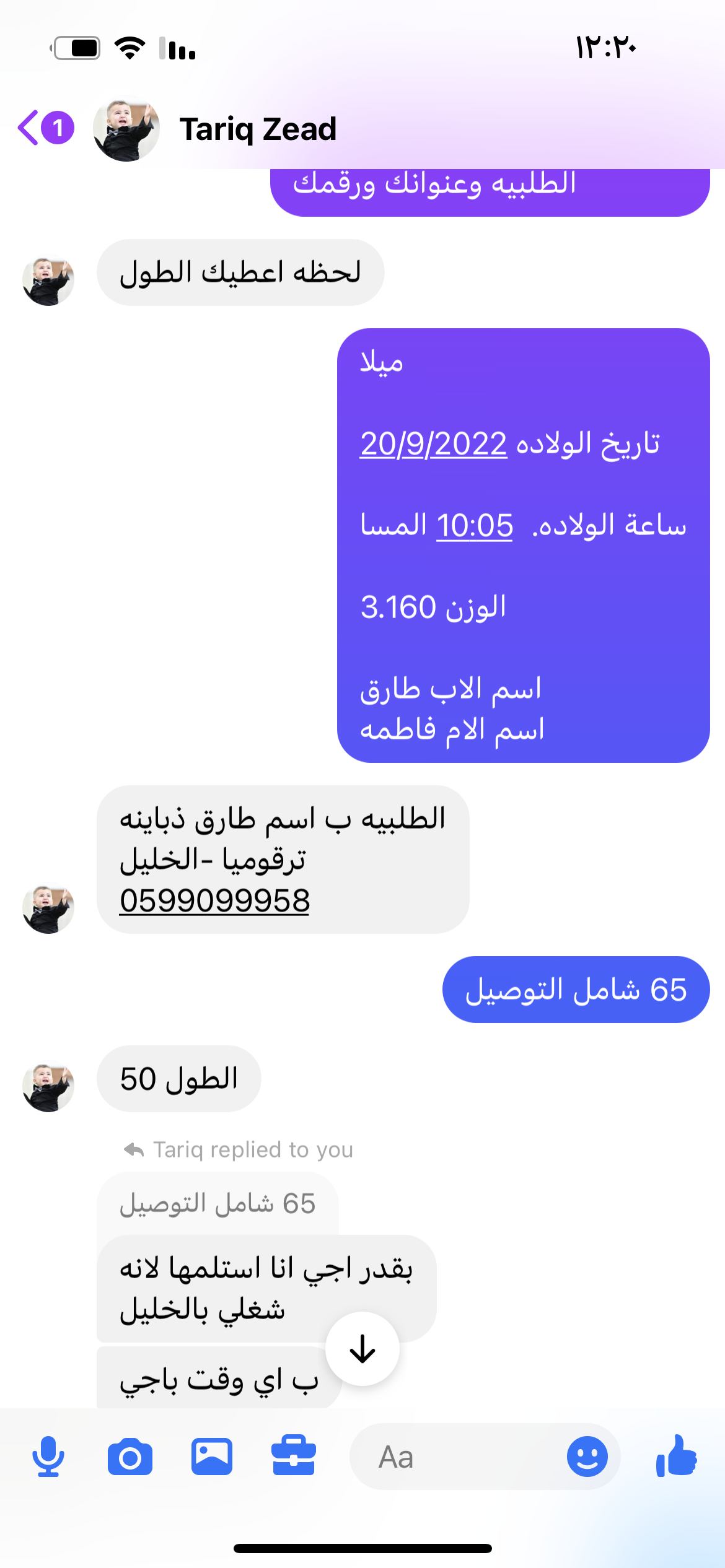Jump to the latest messages with the down arrow

click(362, 1349)
